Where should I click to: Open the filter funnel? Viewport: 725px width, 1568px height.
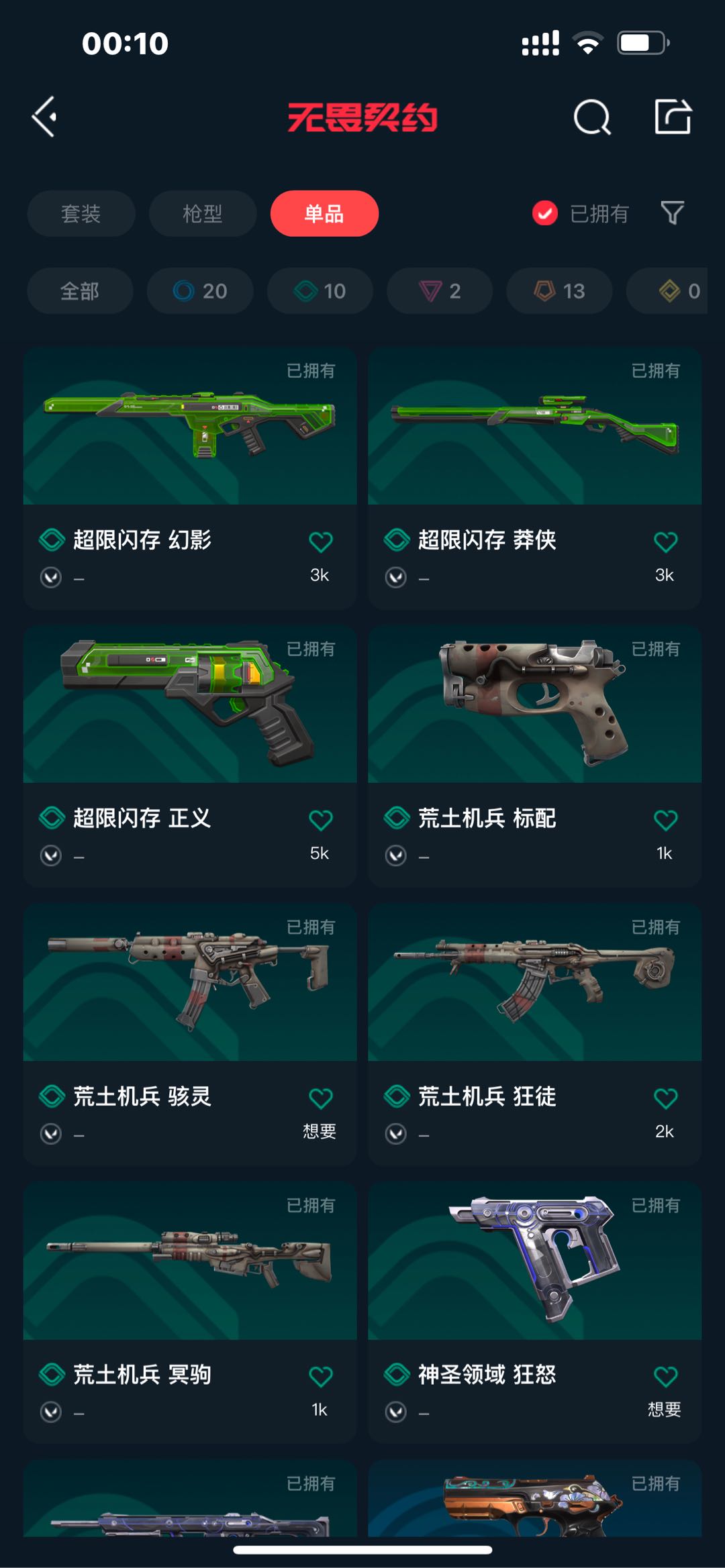(x=673, y=213)
